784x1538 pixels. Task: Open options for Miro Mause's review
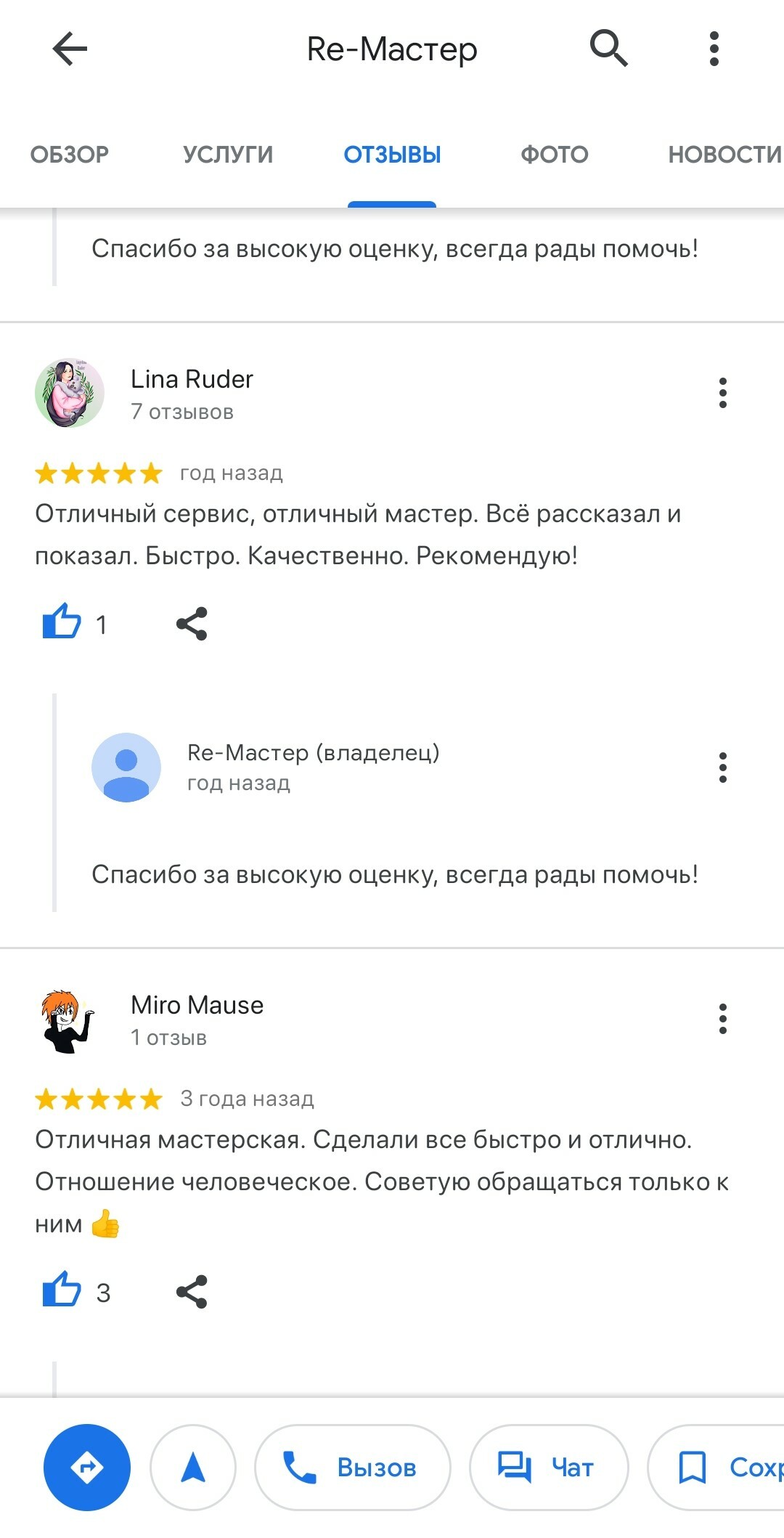722,1019
